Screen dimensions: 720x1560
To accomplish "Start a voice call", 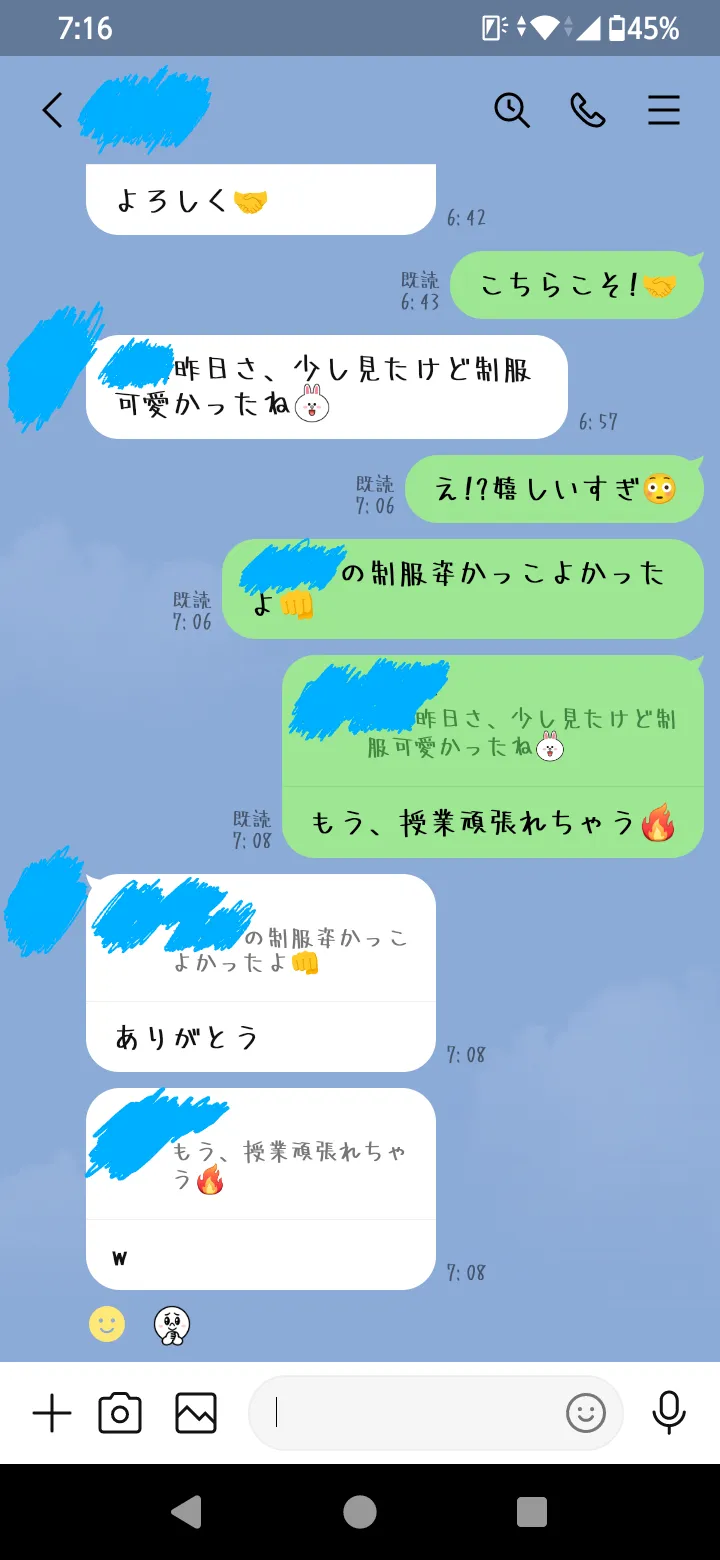I will point(588,110).
